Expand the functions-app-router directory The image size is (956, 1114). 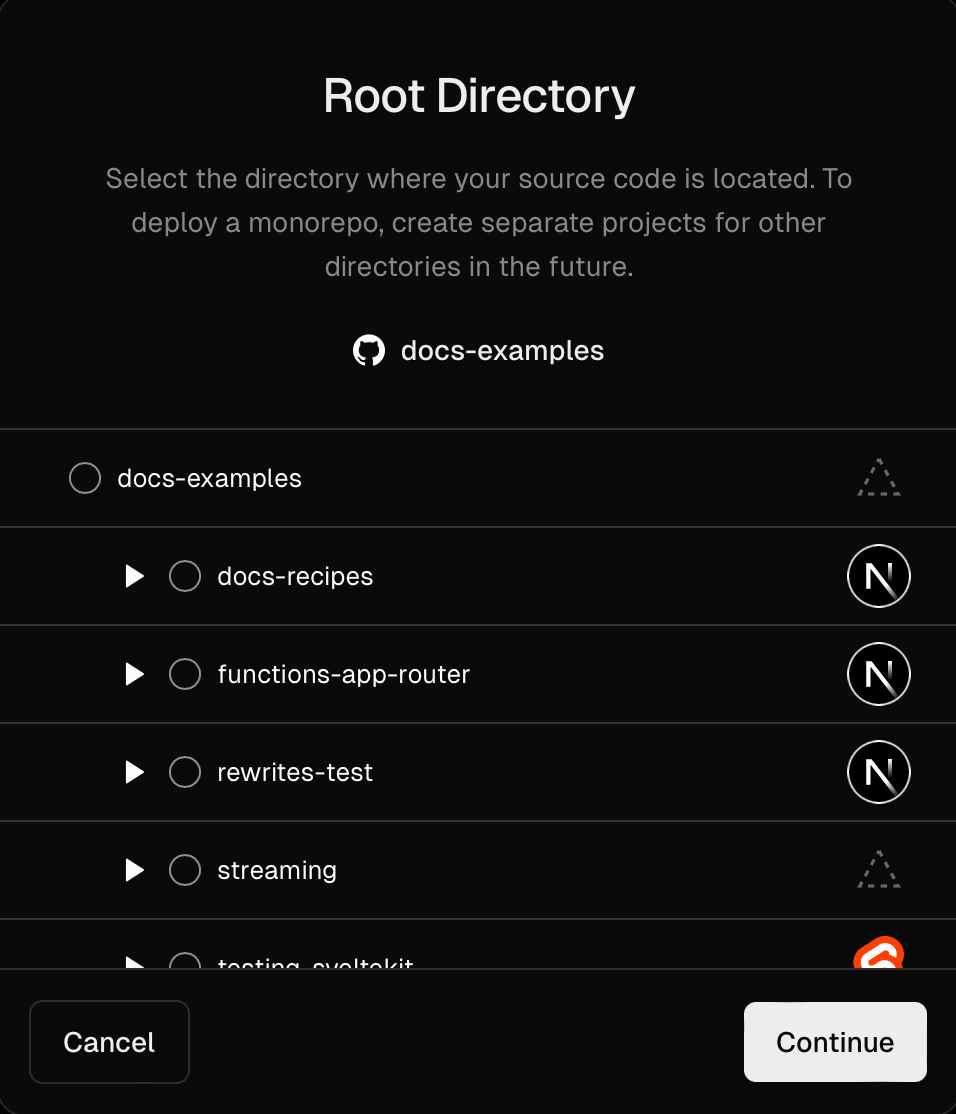click(x=134, y=674)
